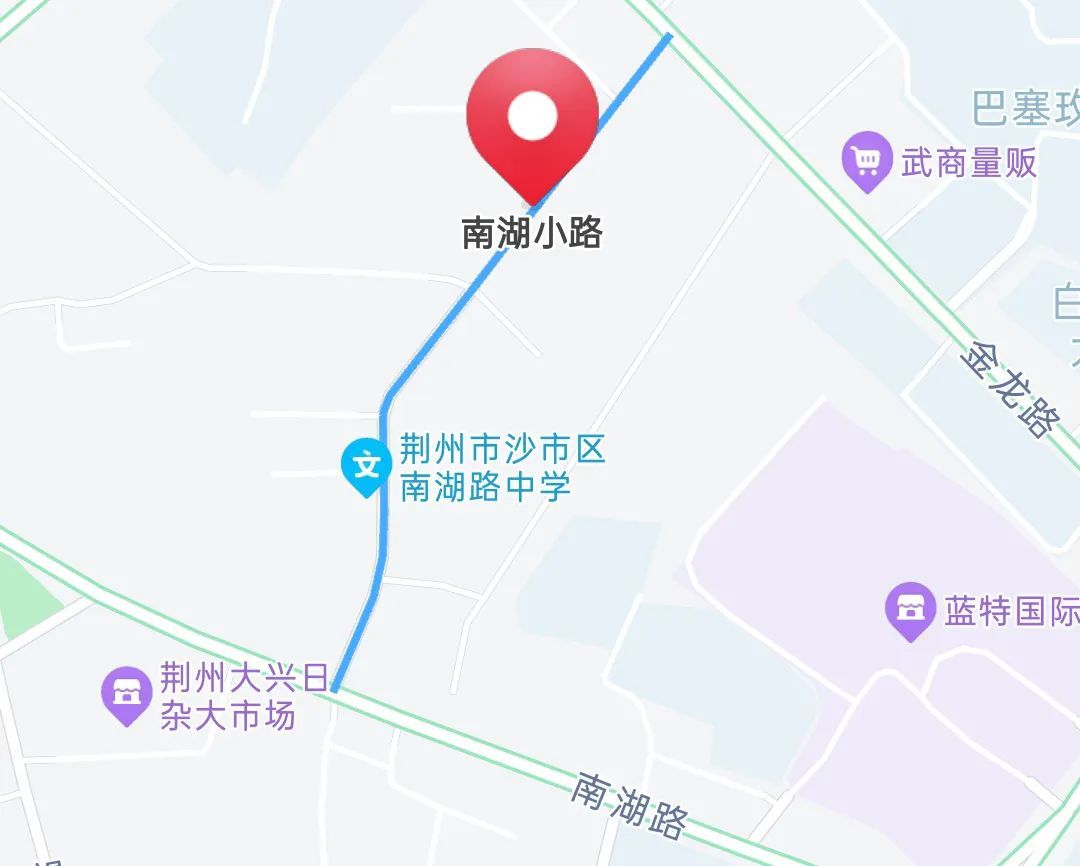The height and width of the screenshot is (866, 1080).
Task: Select the 荆州市沙市区南湖路中学 school marker
Action: pyautogui.click(x=366, y=465)
